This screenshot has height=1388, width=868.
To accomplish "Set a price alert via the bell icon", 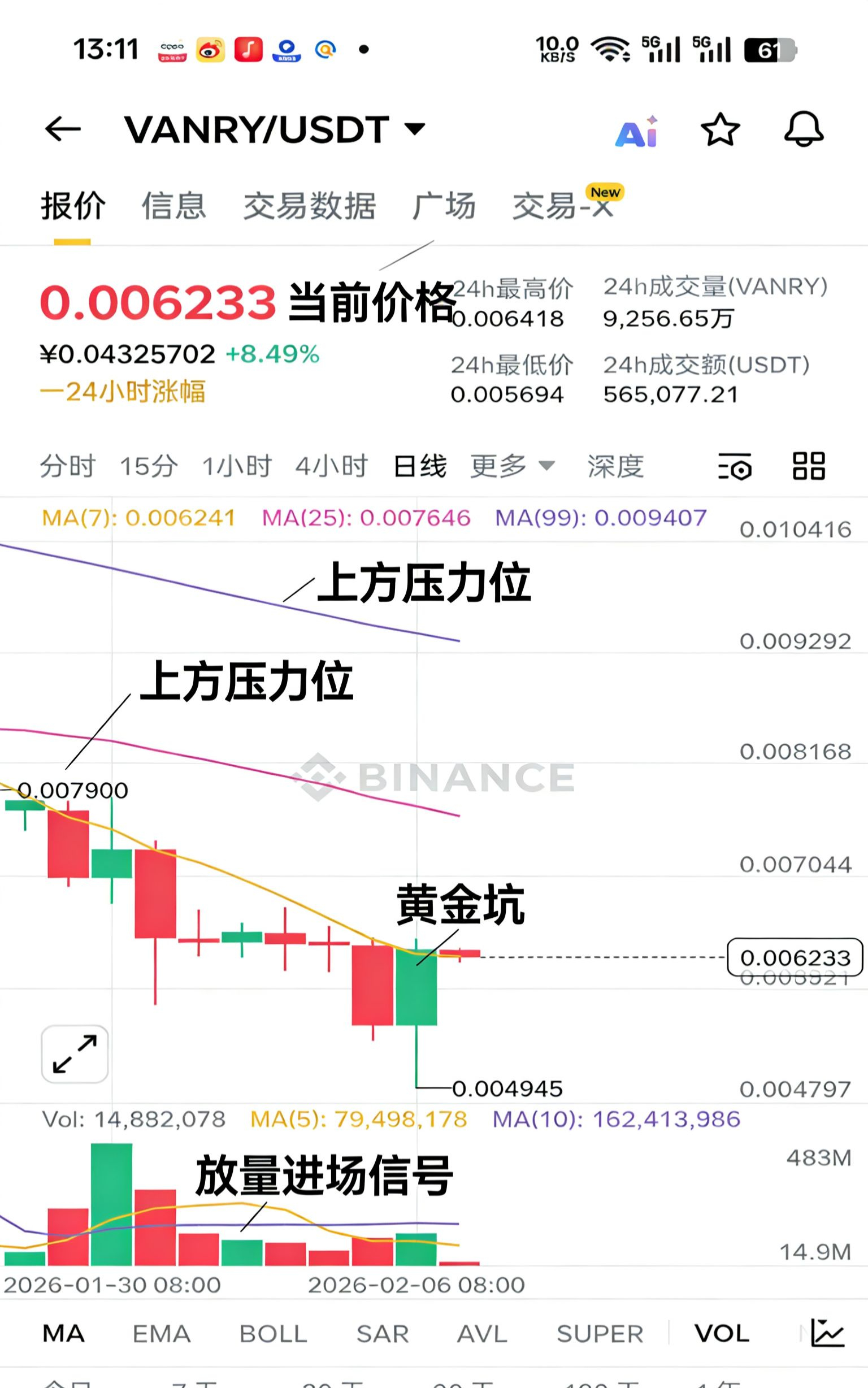I will pyautogui.click(x=804, y=129).
